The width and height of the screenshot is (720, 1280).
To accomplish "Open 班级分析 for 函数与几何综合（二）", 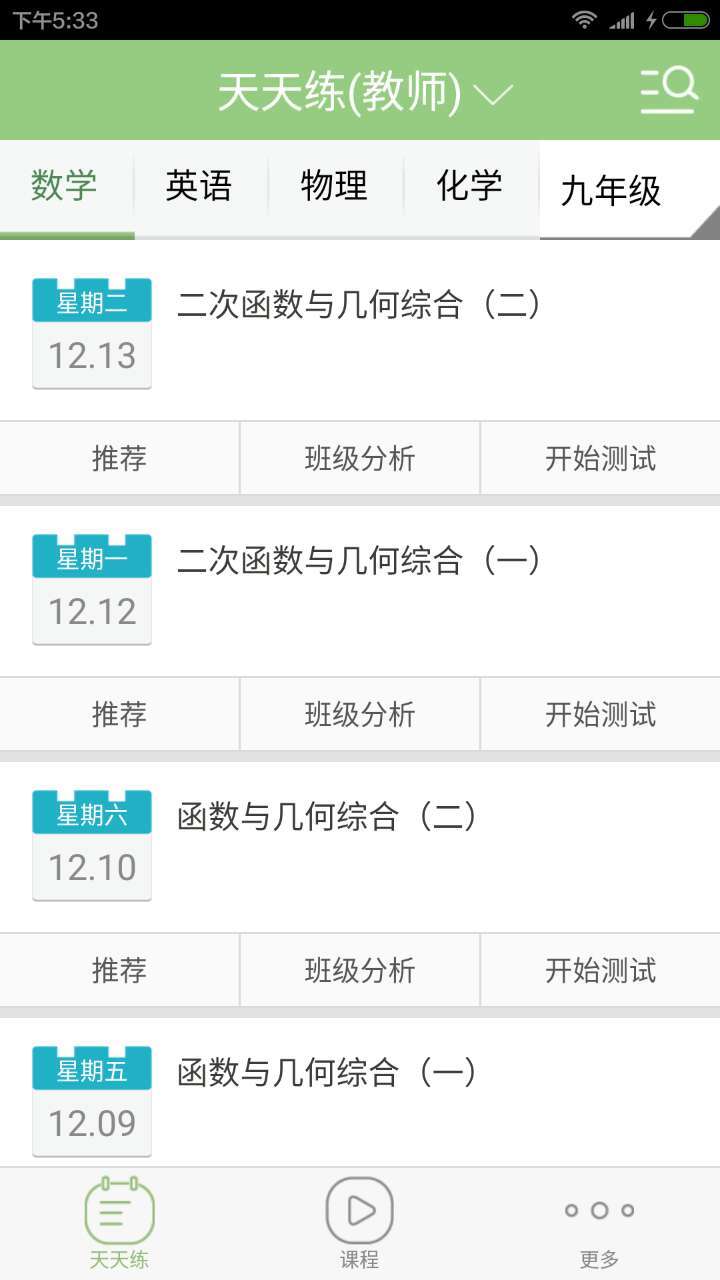I will (360, 970).
